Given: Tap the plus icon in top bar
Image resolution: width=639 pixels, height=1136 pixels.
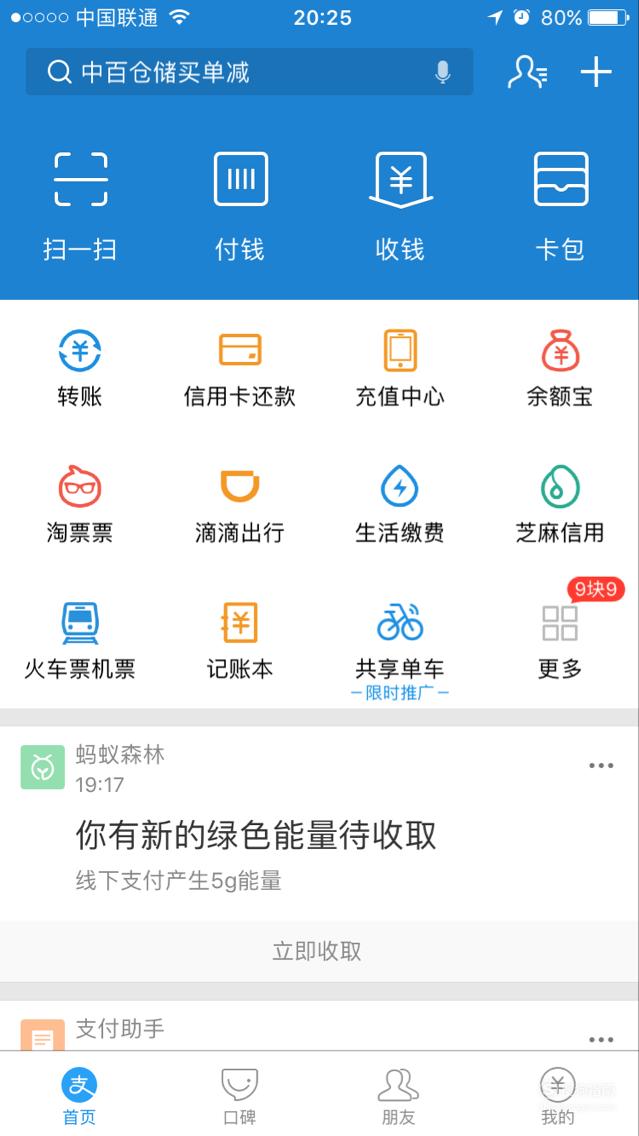Looking at the screenshot, I should (596, 72).
